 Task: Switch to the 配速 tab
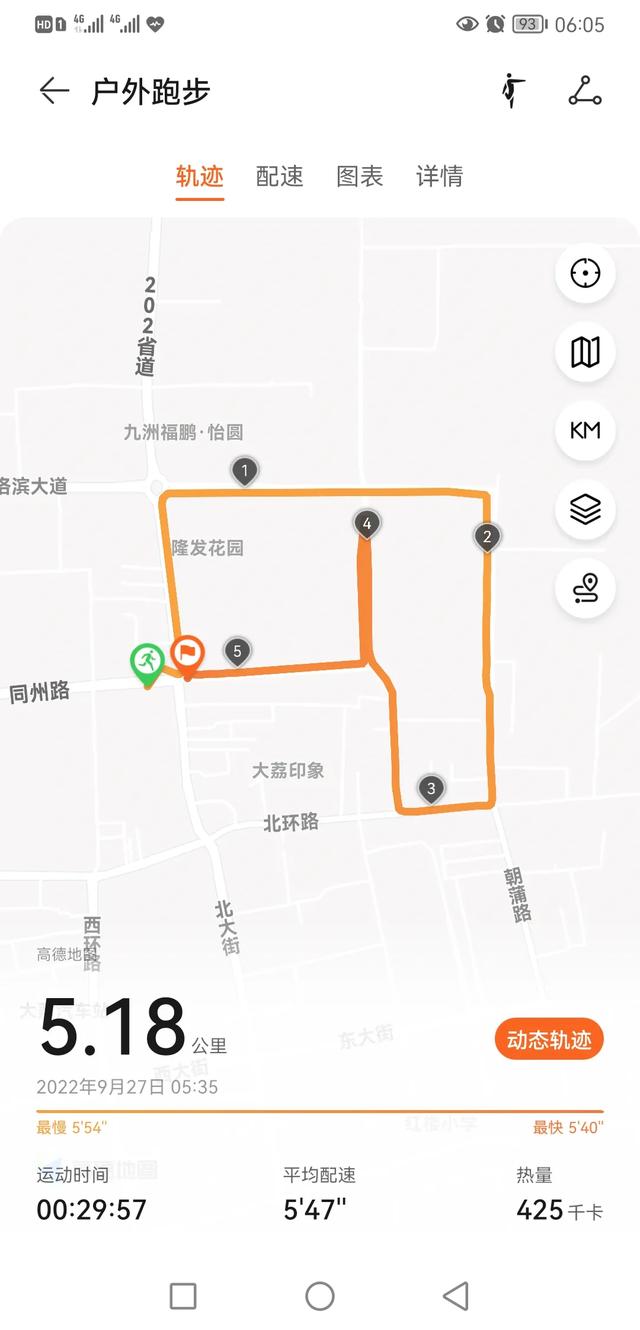pyautogui.click(x=280, y=177)
